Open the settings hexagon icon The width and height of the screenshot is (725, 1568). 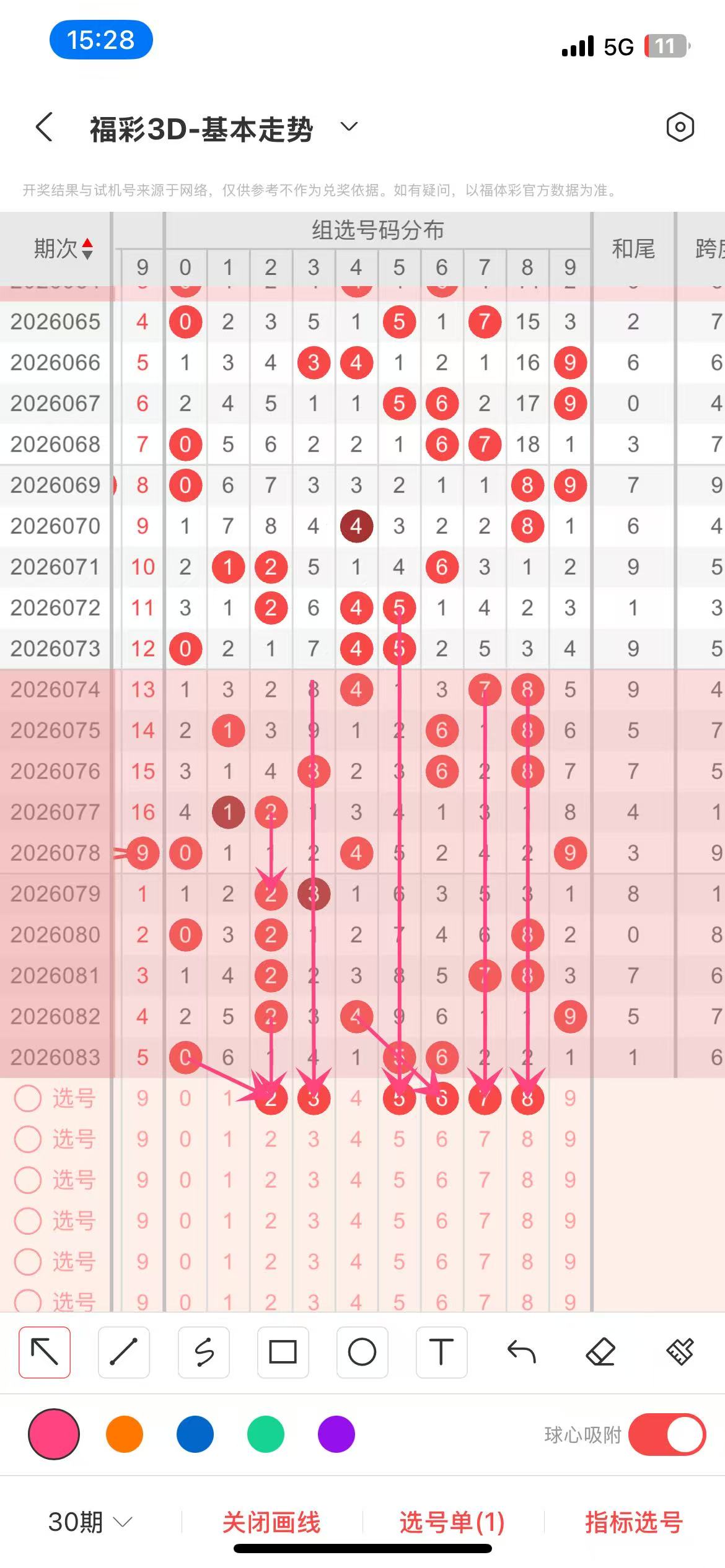[680, 128]
